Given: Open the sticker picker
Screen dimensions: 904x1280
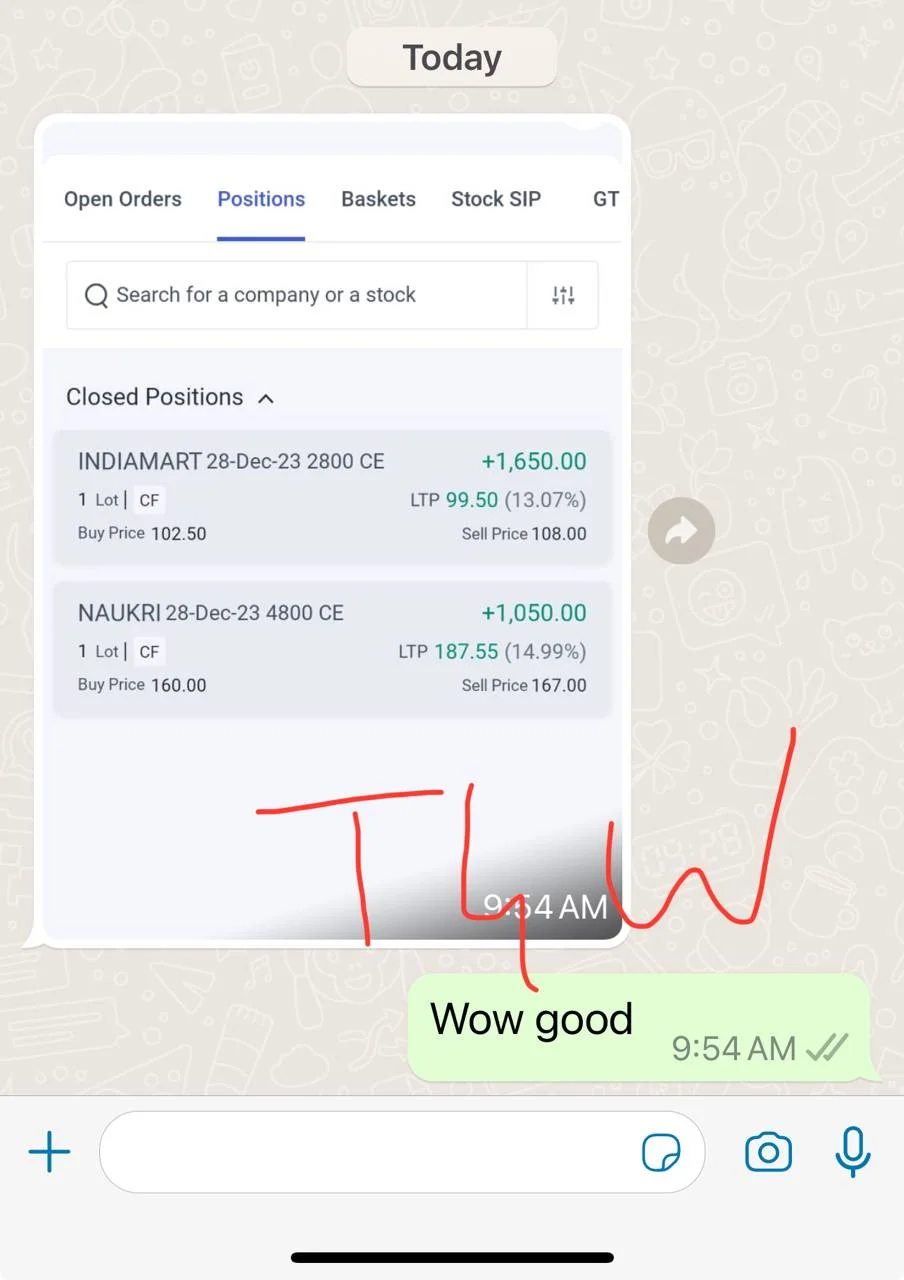Looking at the screenshot, I should pos(661,1153).
